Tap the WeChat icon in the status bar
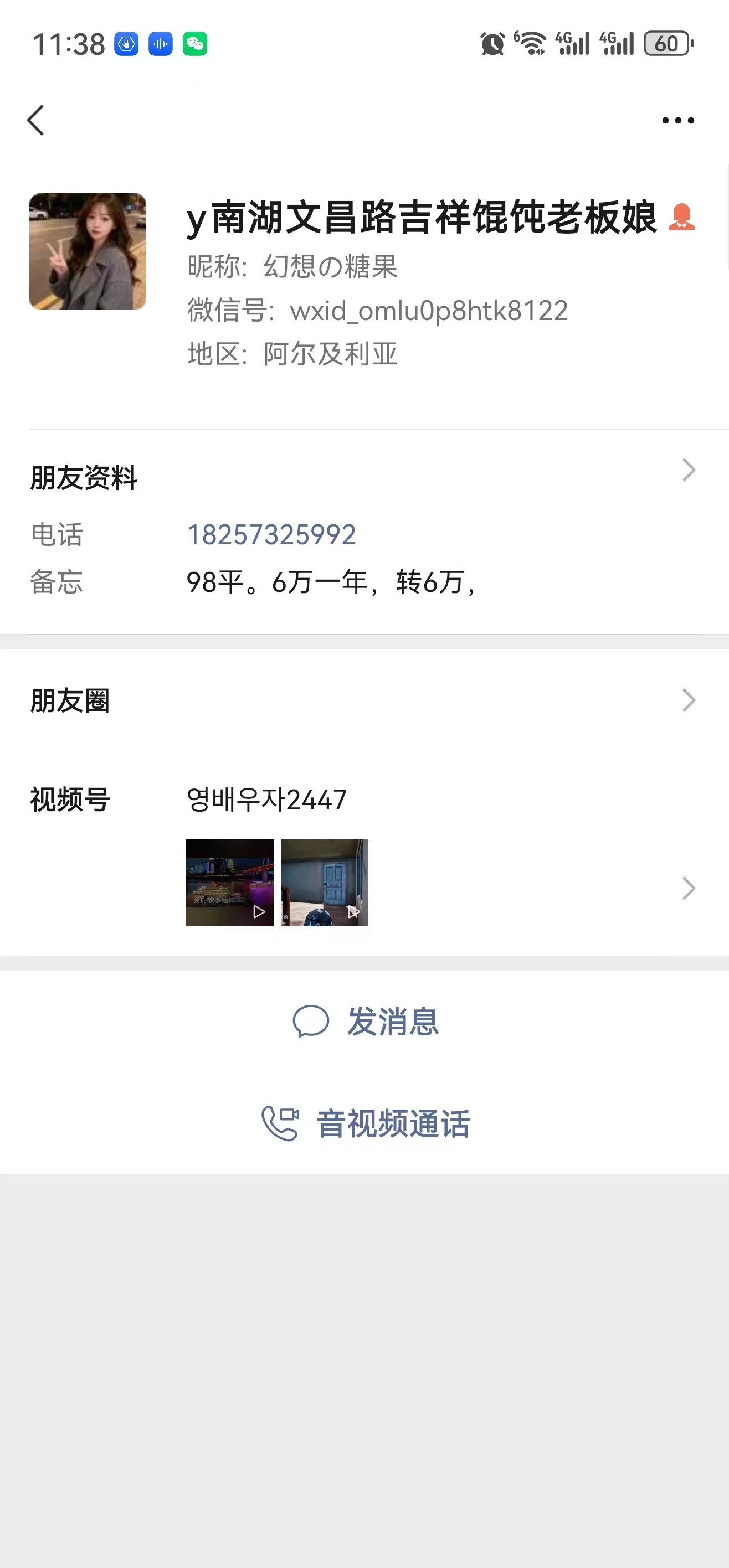Viewport: 729px width, 1568px height. pyautogui.click(x=194, y=43)
